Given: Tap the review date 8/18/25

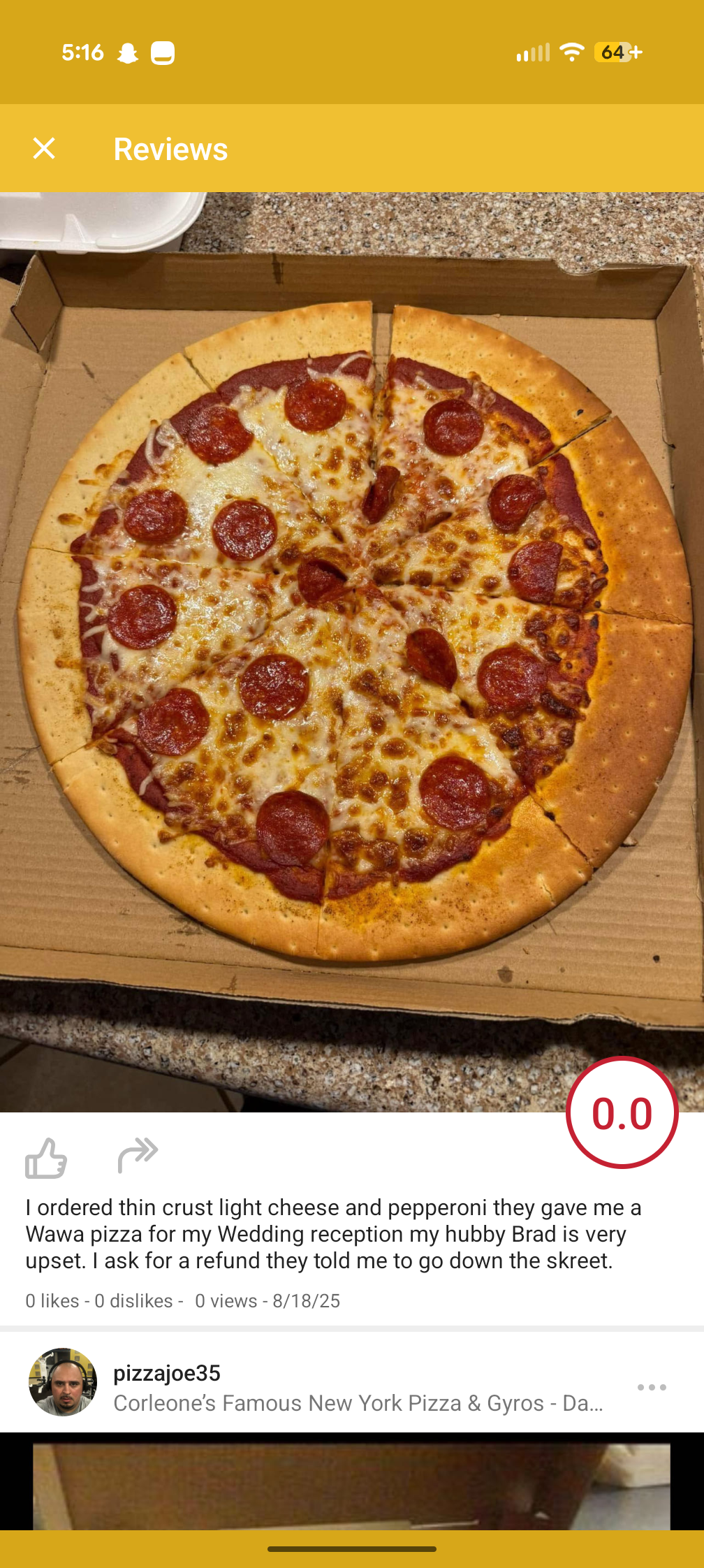Looking at the screenshot, I should 306,1301.
